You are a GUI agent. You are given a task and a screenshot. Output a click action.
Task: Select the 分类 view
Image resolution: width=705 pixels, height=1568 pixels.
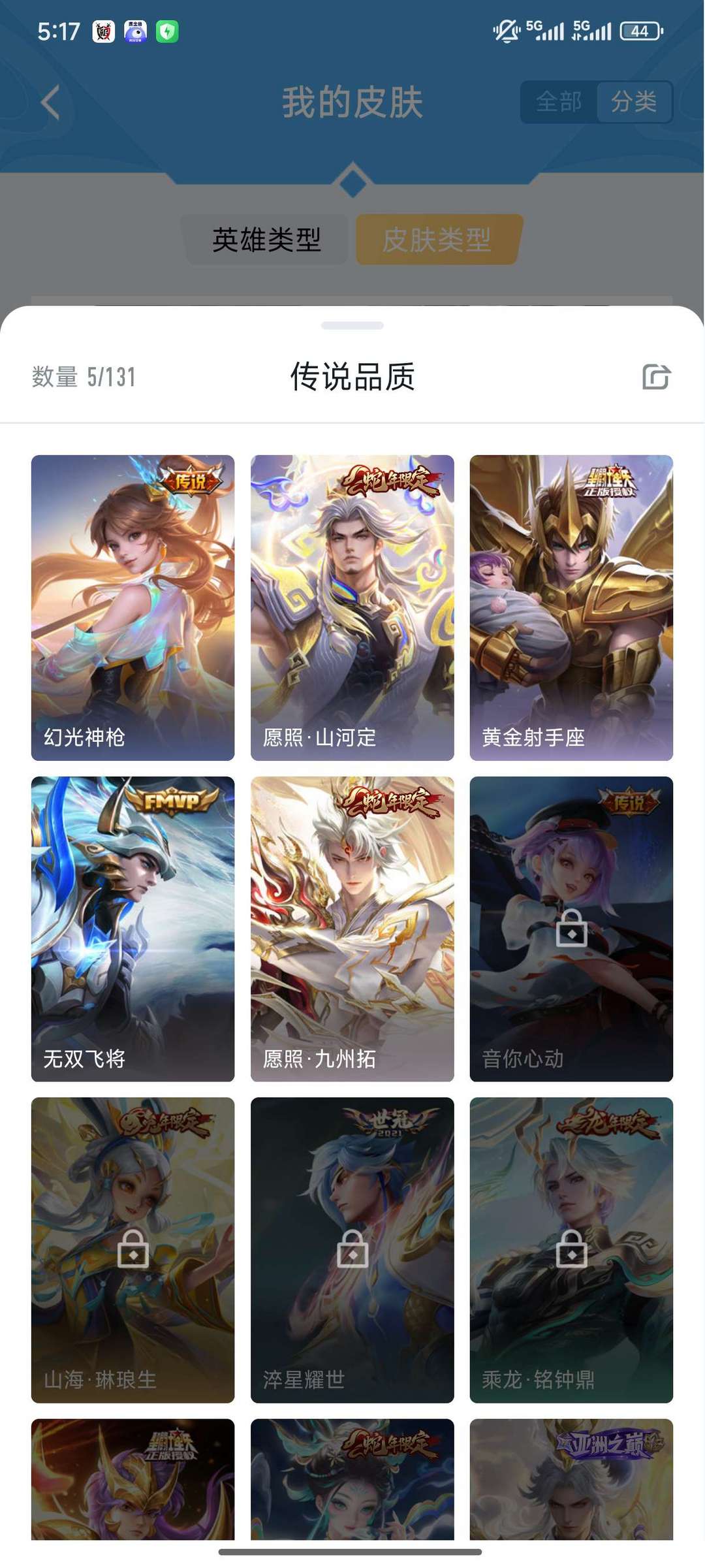pyautogui.click(x=633, y=102)
